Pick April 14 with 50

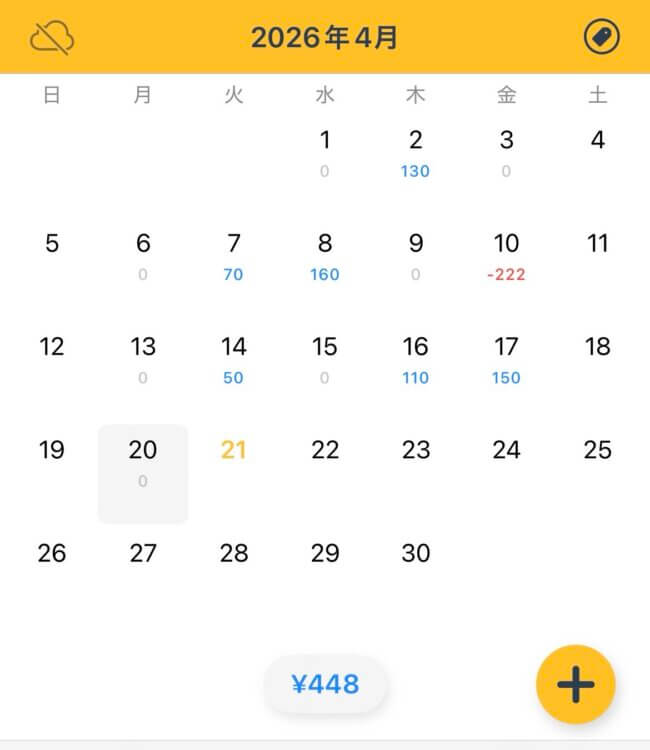[234, 359]
